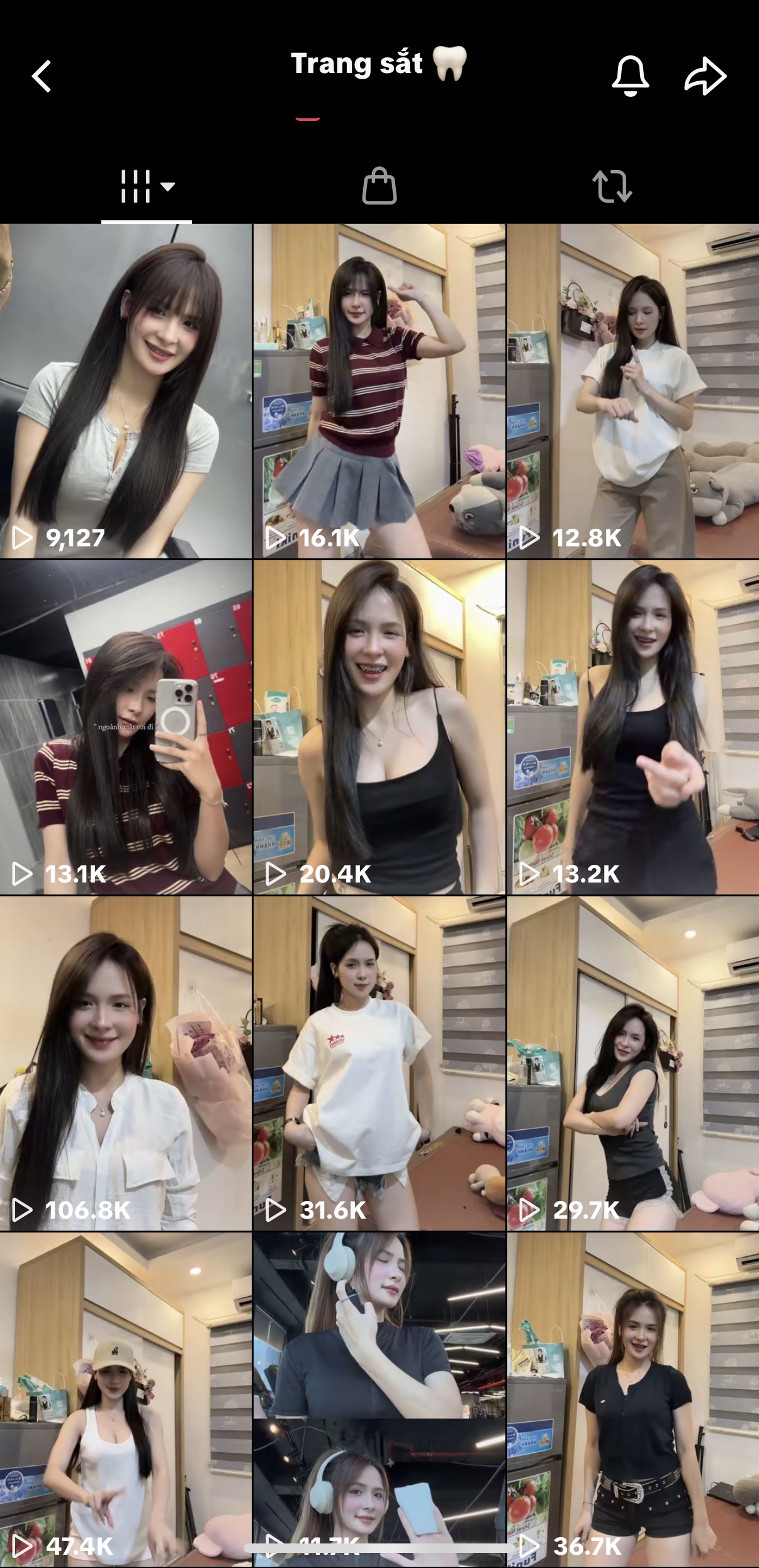The image size is (759, 1568).
Task: Open the video with 12.8K views
Action: point(633,390)
